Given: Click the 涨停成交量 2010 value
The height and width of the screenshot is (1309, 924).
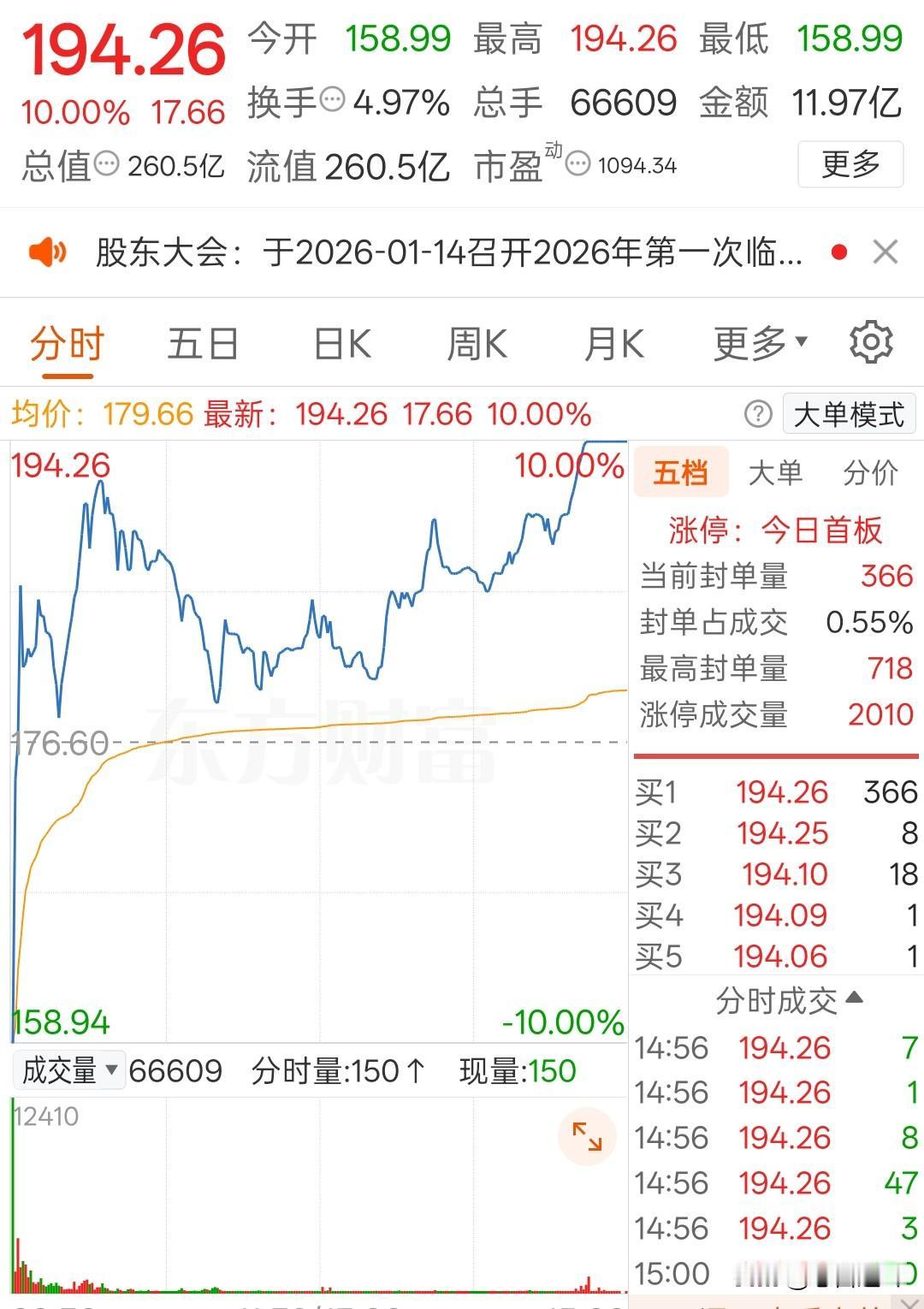Looking at the screenshot, I should 882,714.
